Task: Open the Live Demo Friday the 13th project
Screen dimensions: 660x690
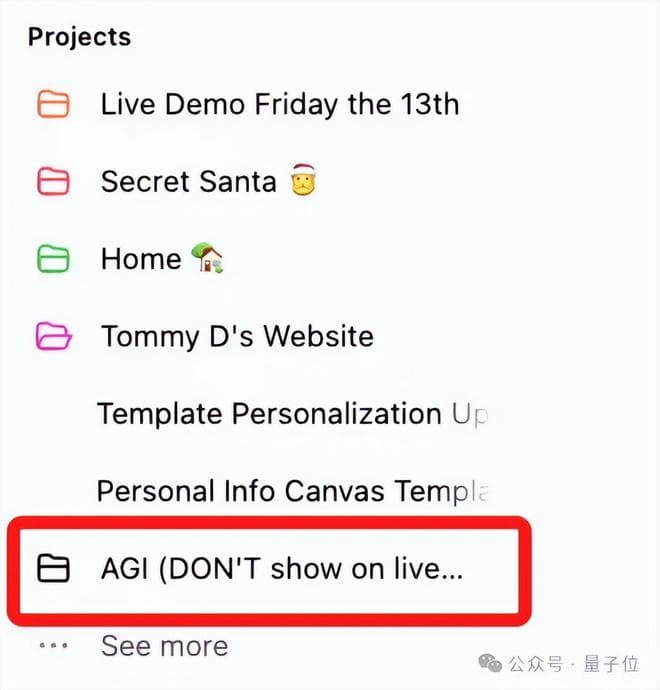Action: coord(279,104)
